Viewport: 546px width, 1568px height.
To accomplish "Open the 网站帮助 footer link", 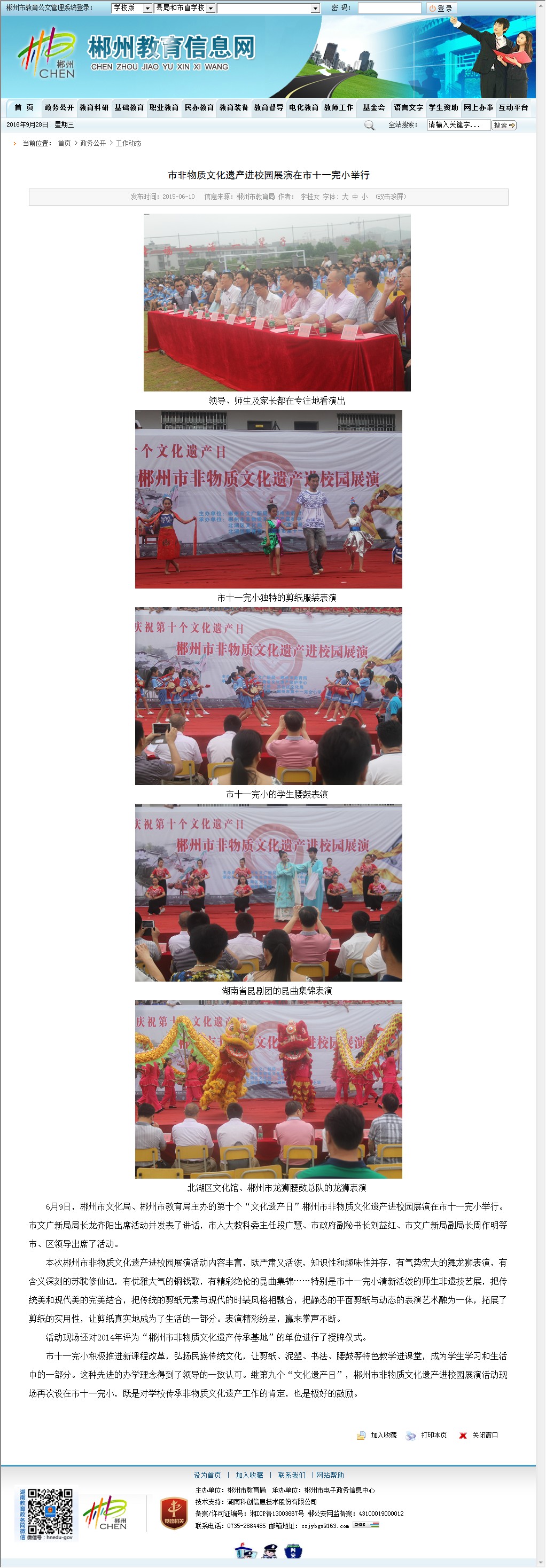I will [330, 1475].
